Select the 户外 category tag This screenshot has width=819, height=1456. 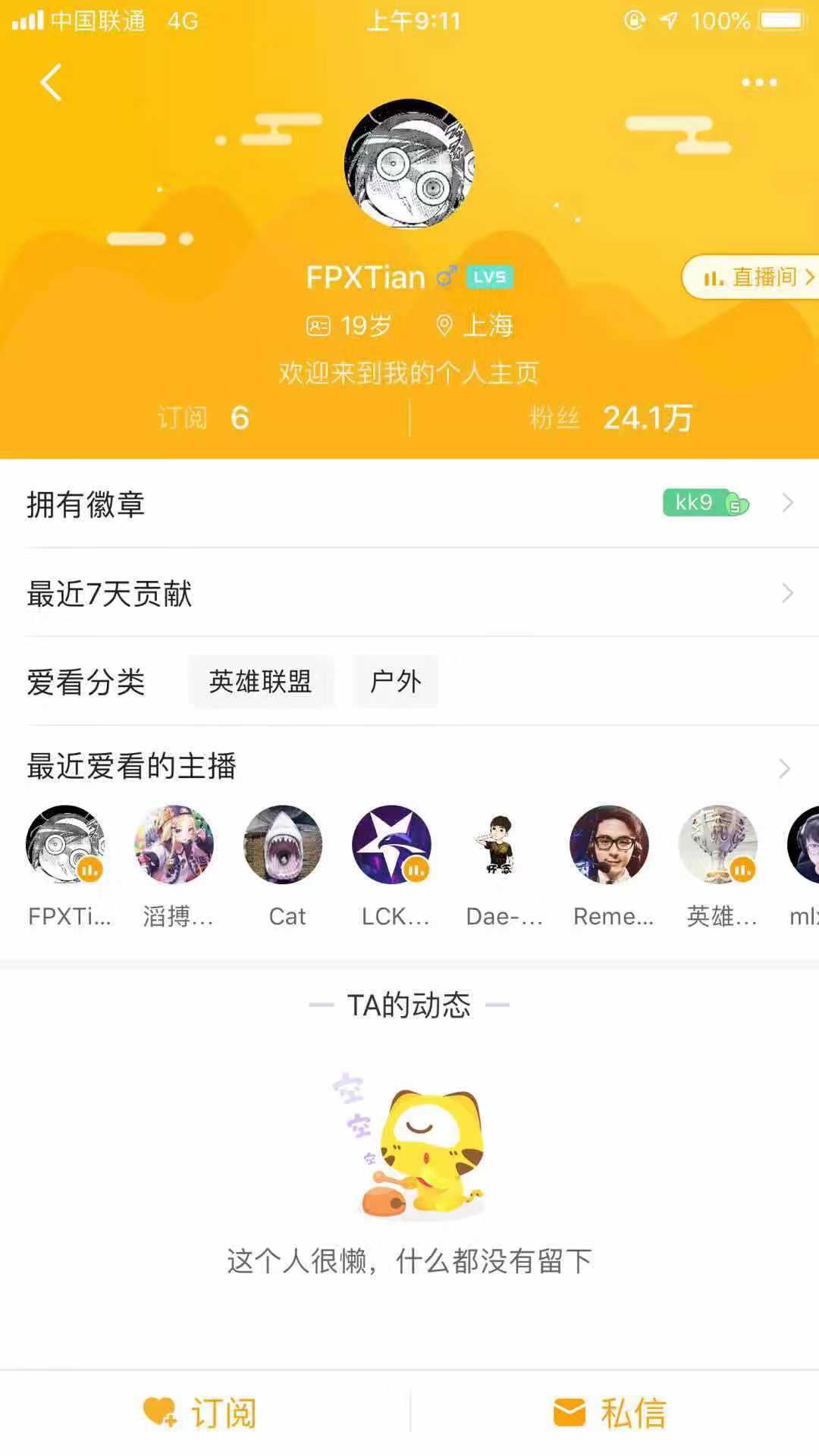396,682
